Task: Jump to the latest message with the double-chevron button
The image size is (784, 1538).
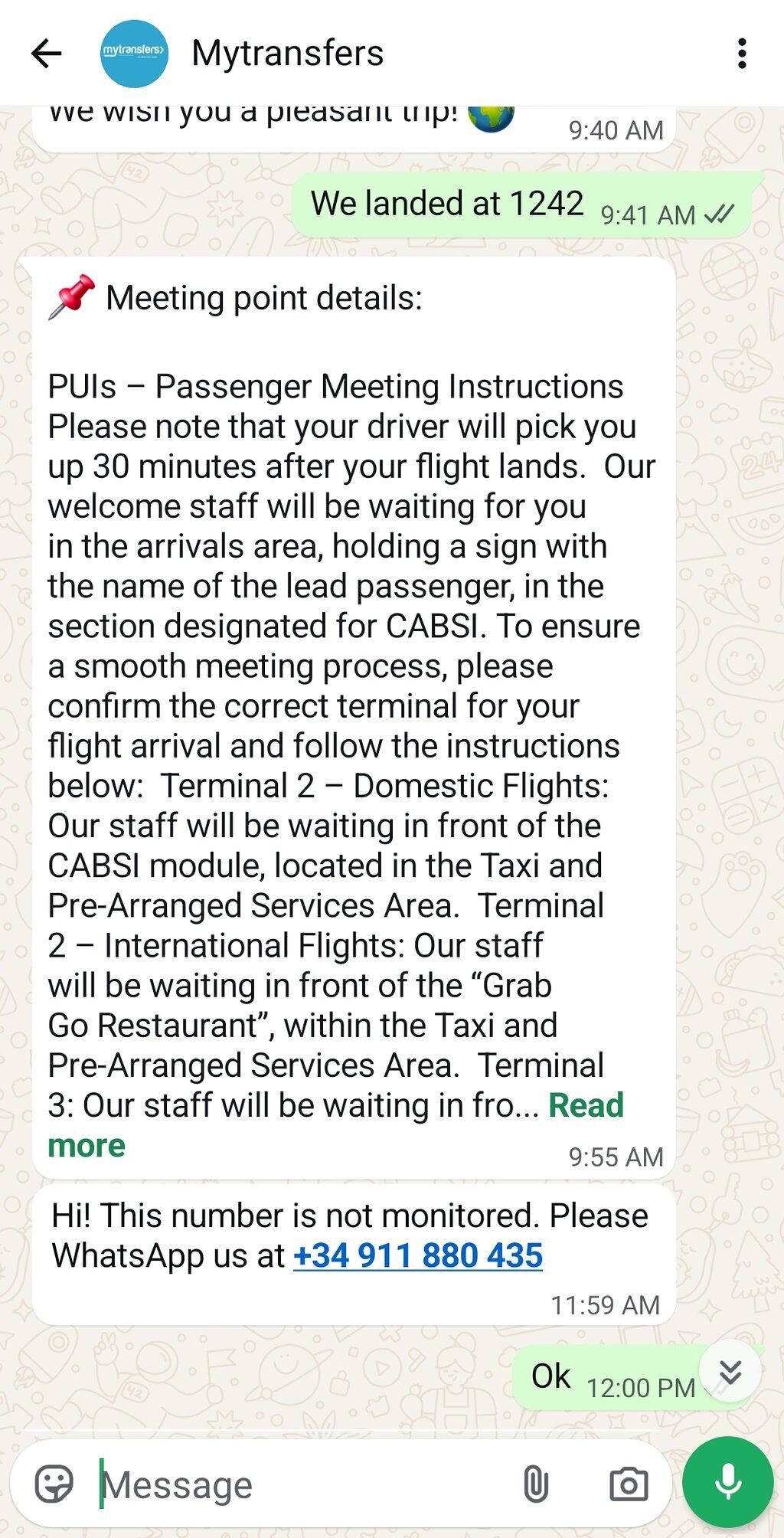Action: [730, 1373]
